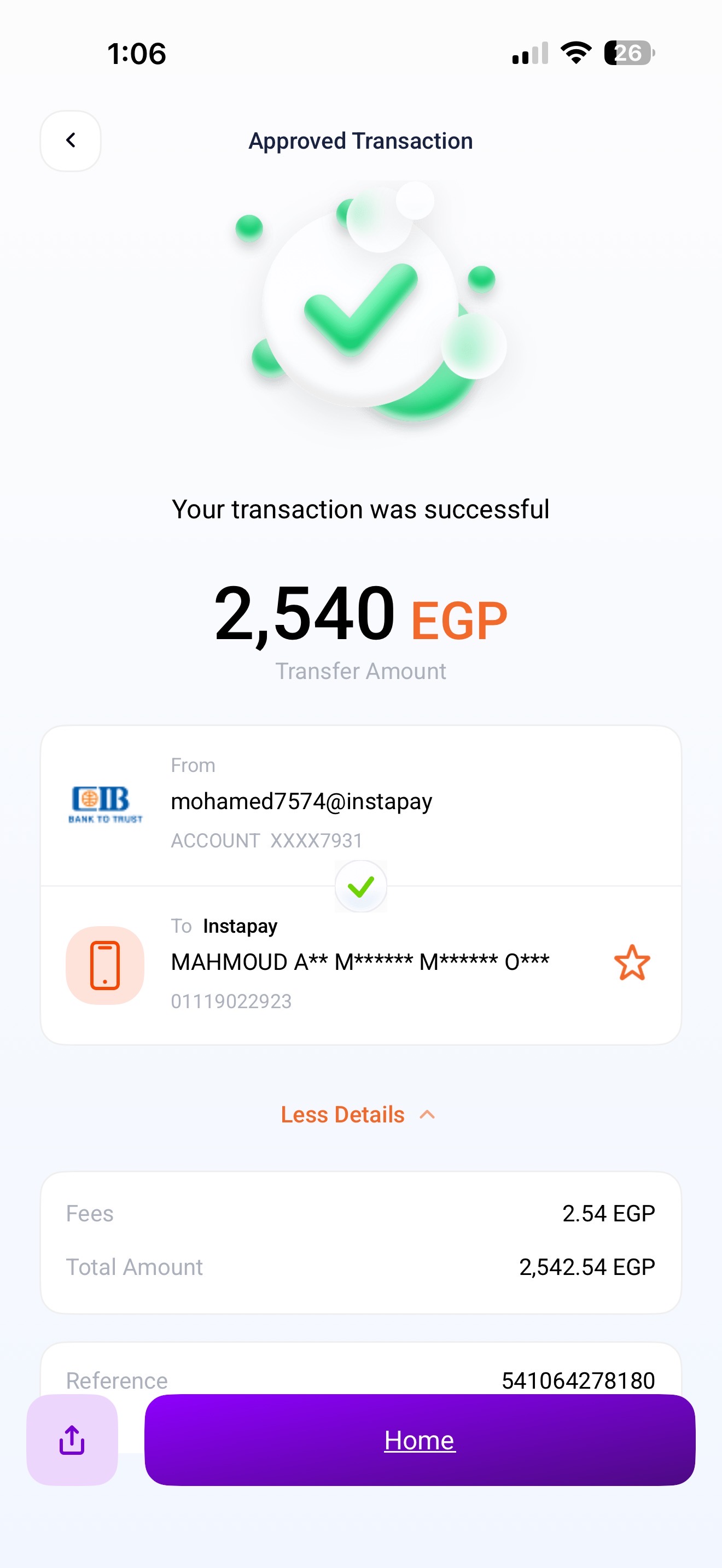This screenshot has height=1568, width=722.
Task: Share the transaction receipt
Action: (72, 1440)
